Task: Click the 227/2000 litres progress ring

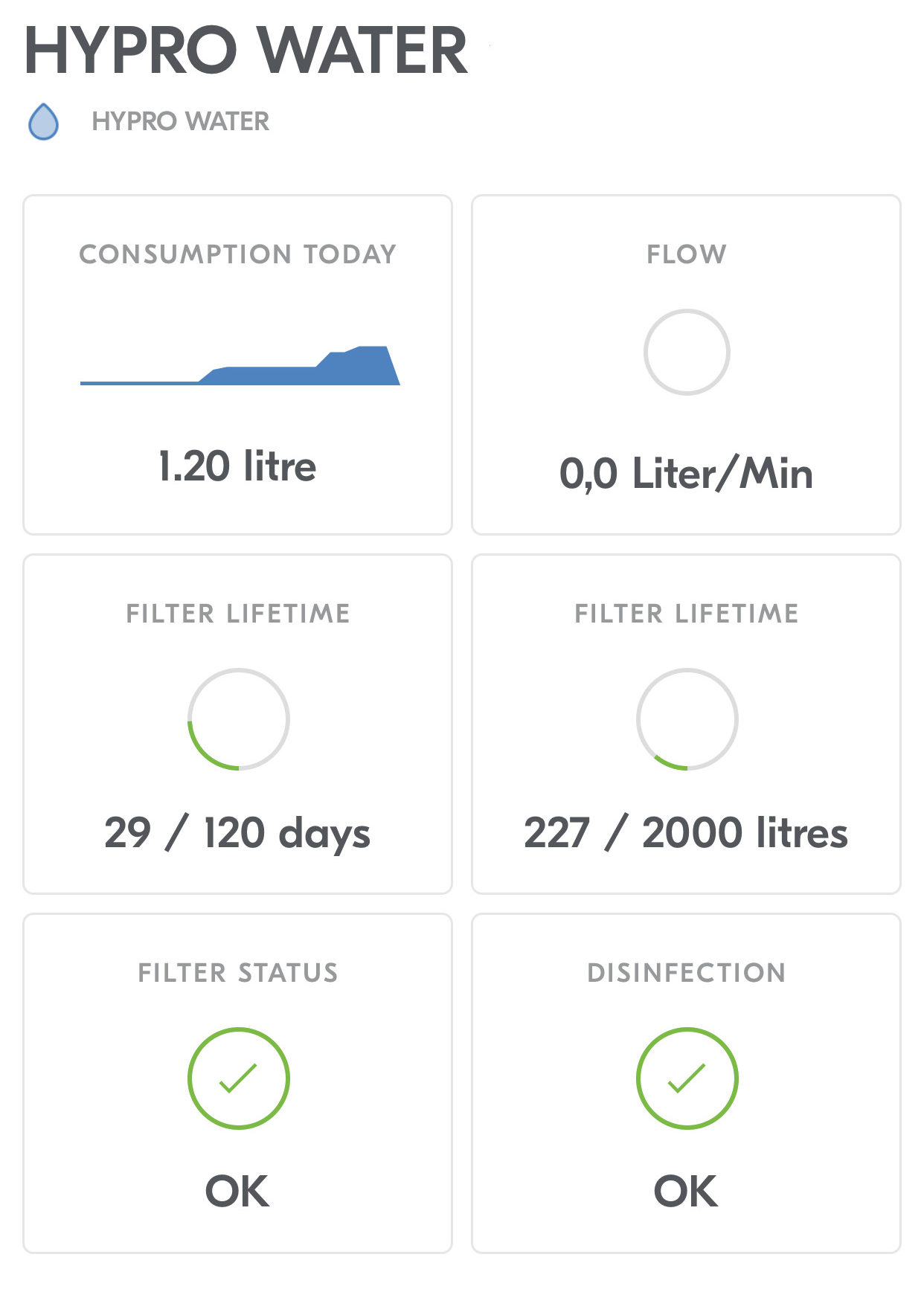Action: [x=688, y=719]
